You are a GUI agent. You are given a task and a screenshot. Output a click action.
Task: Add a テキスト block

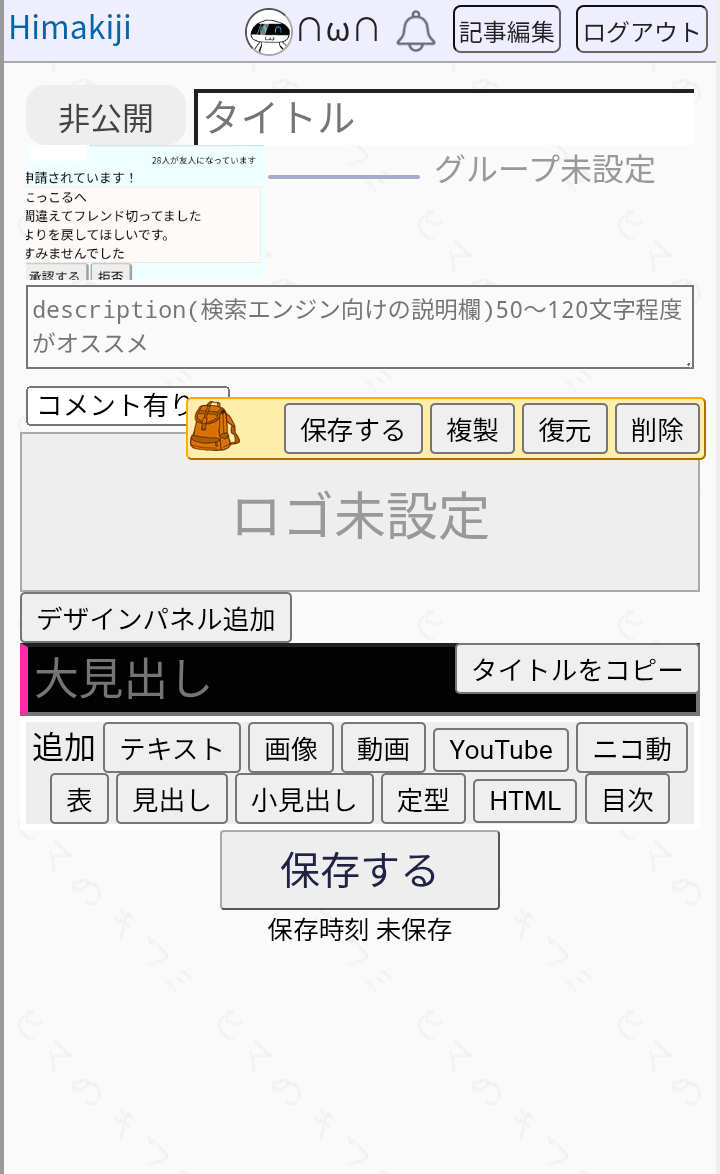(172, 748)
